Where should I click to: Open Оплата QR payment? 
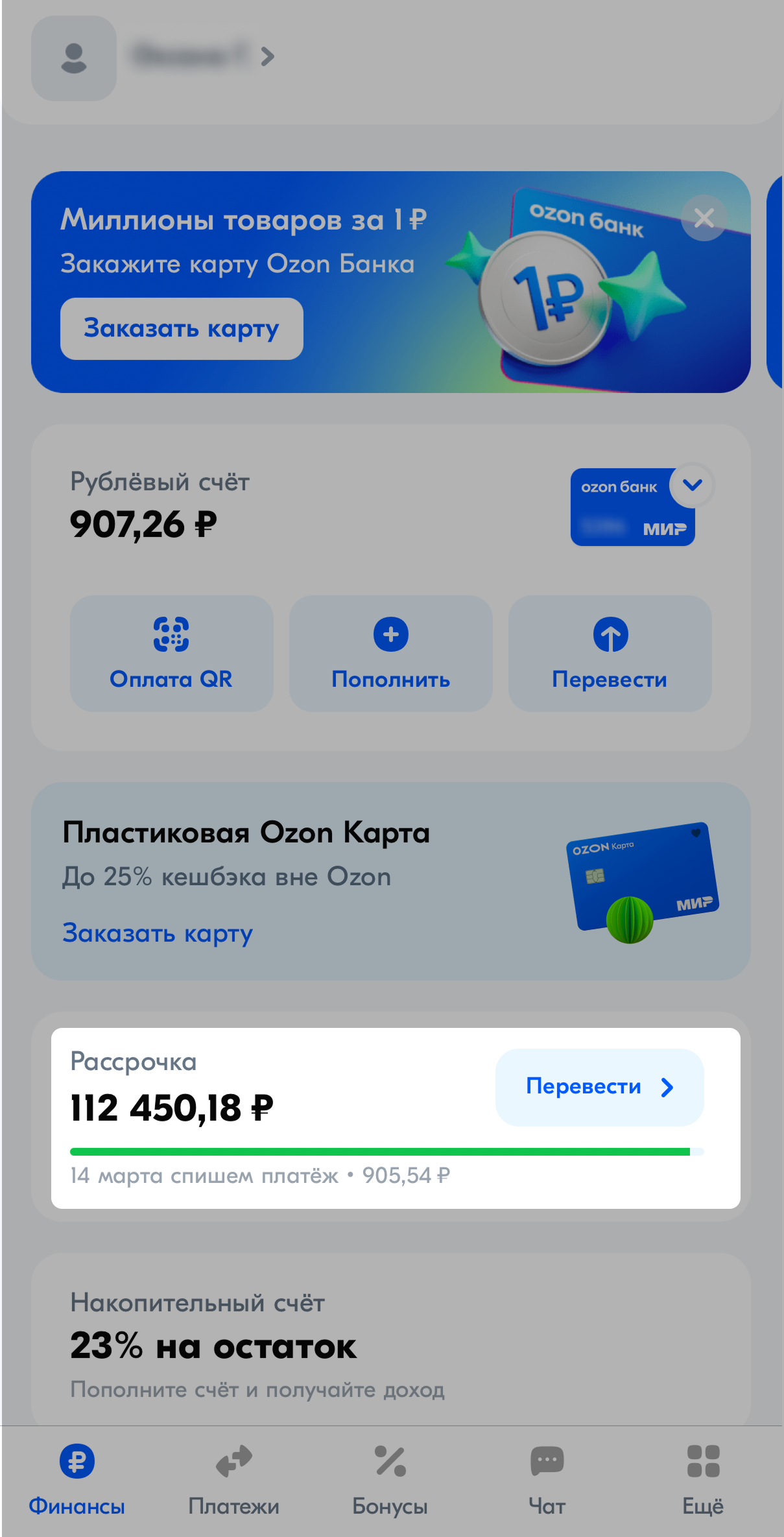(171, 654)
